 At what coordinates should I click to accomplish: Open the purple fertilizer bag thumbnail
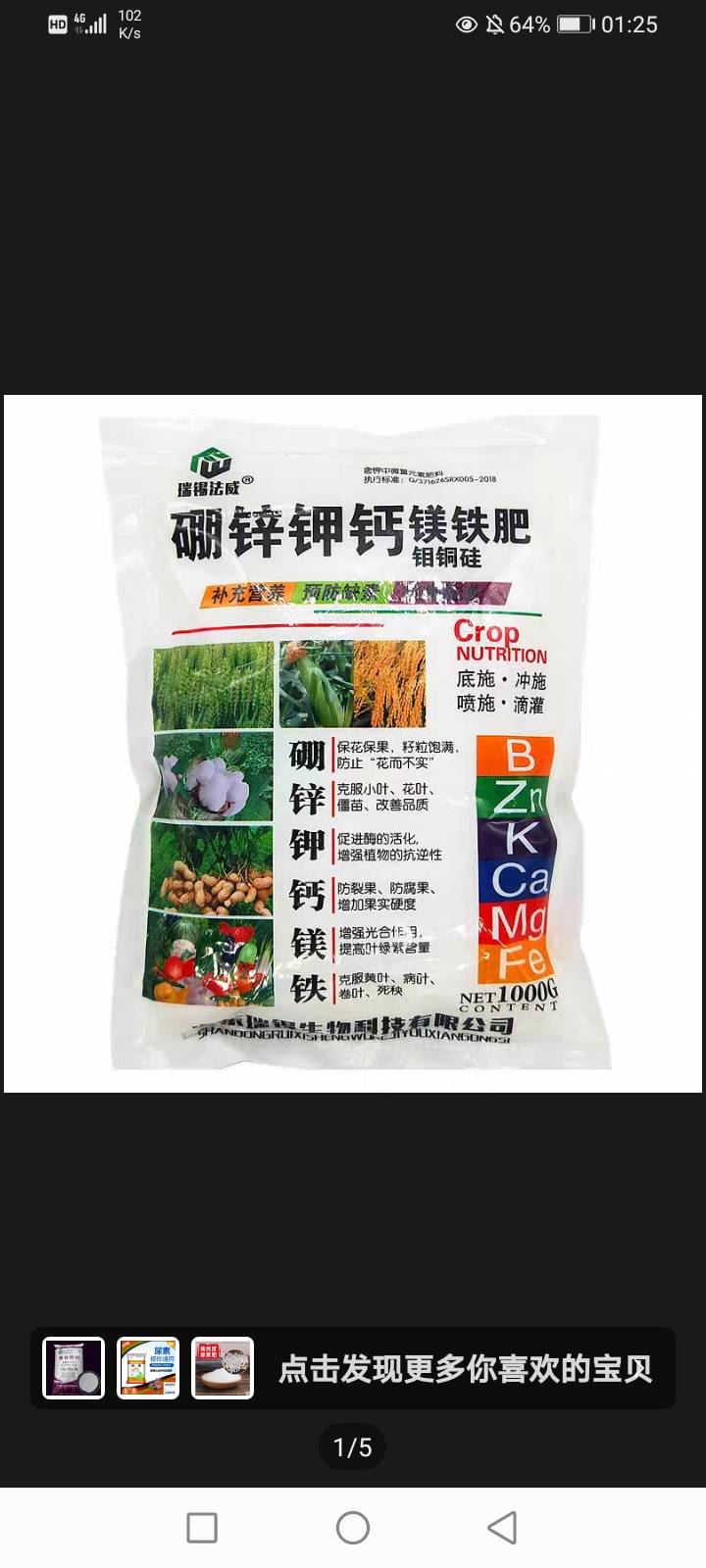[x=74, y=1367]
